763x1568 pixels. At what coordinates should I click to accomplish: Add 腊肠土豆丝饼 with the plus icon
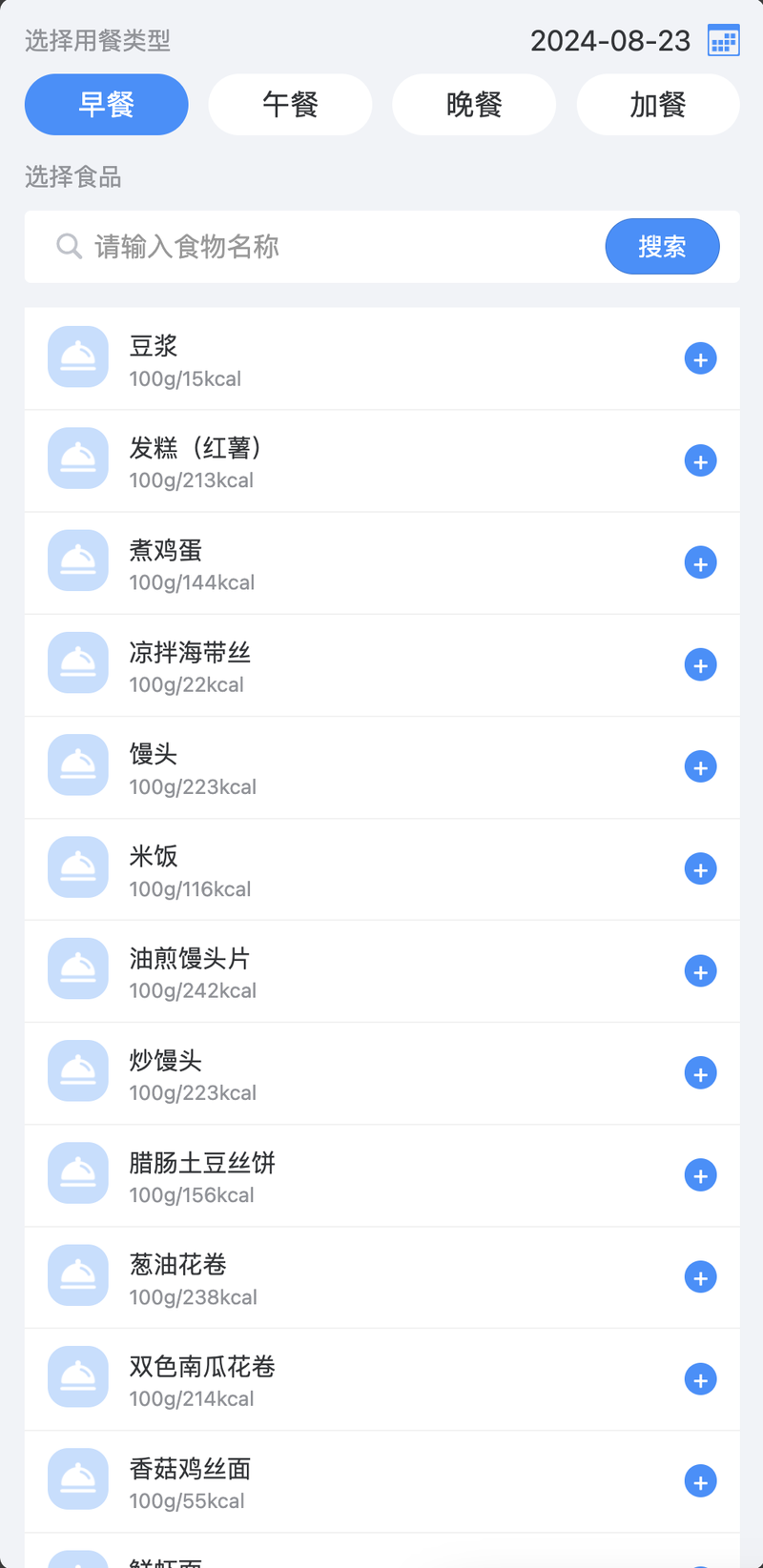pos(700,1175)
